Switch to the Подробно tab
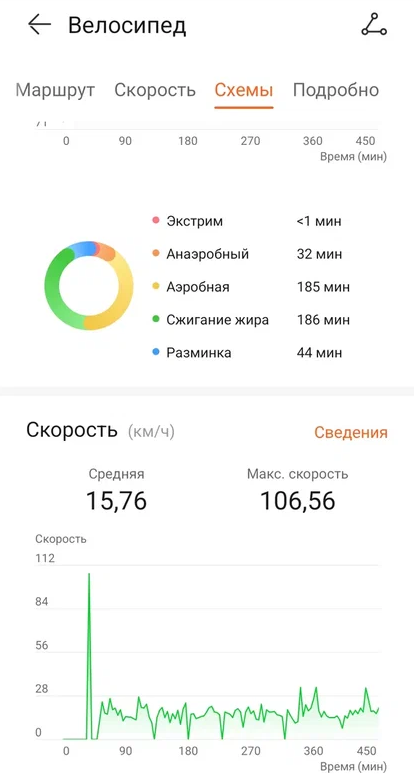 click(336, 90)
